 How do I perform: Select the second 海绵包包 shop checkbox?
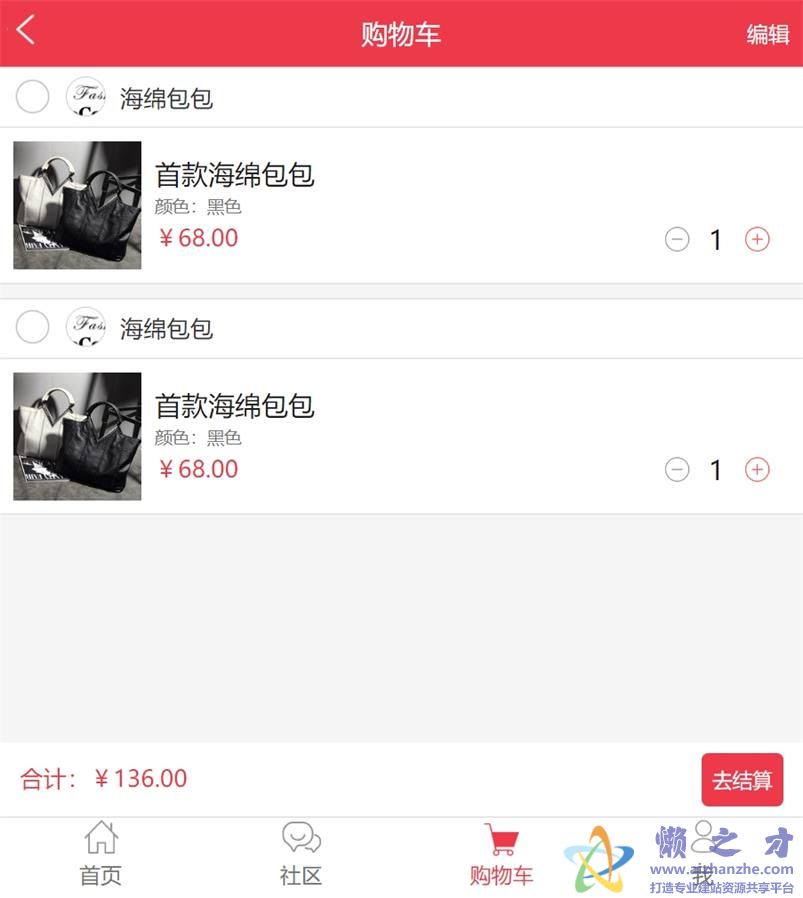point(33,327)
